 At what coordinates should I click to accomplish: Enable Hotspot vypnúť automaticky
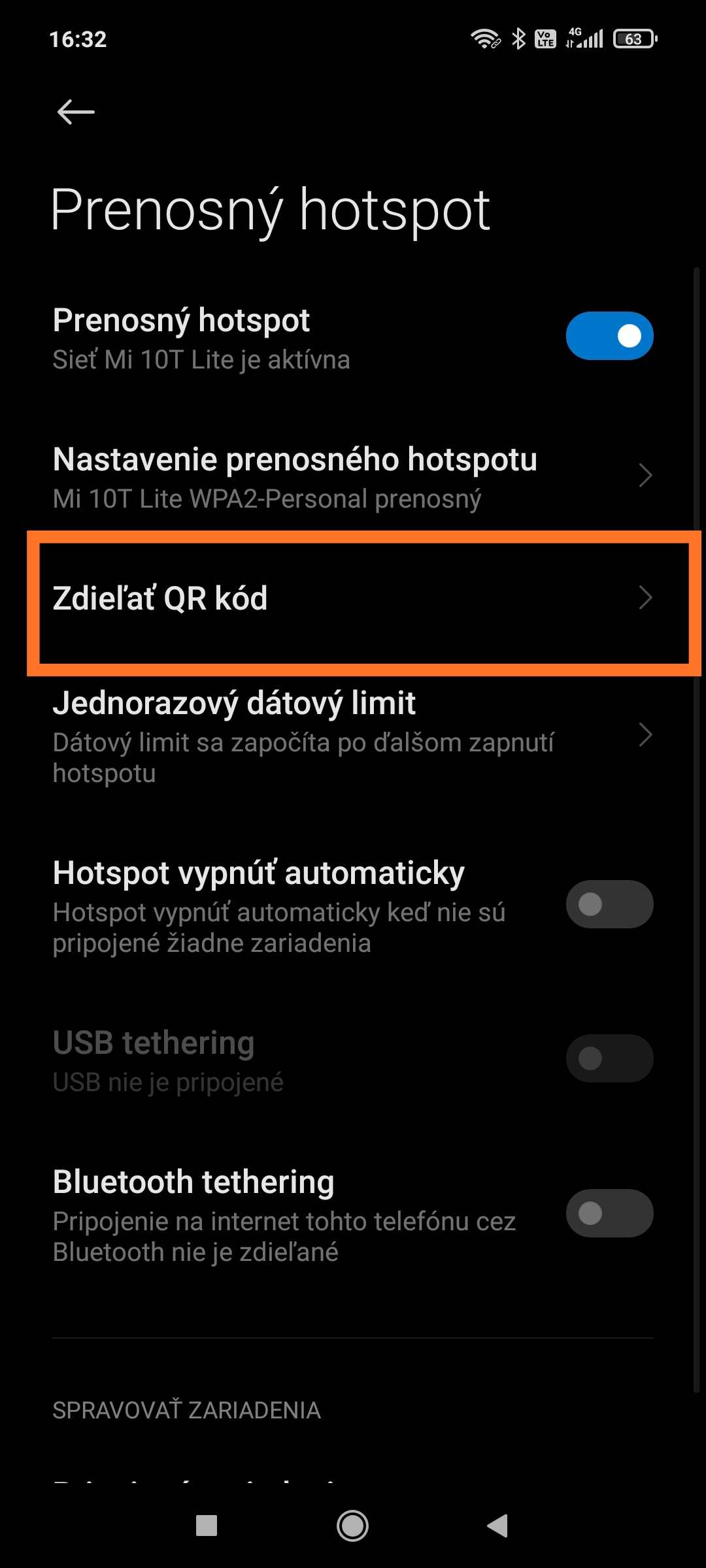pos(609,904)
